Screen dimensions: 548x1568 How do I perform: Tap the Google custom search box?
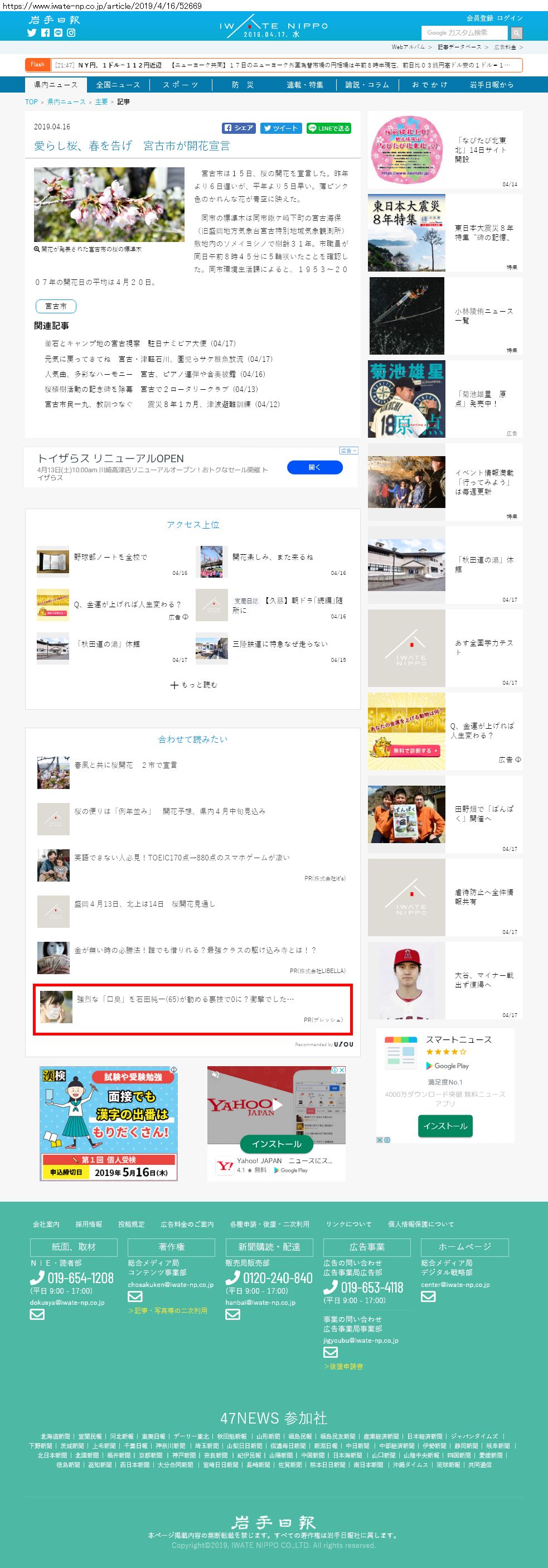465,33
